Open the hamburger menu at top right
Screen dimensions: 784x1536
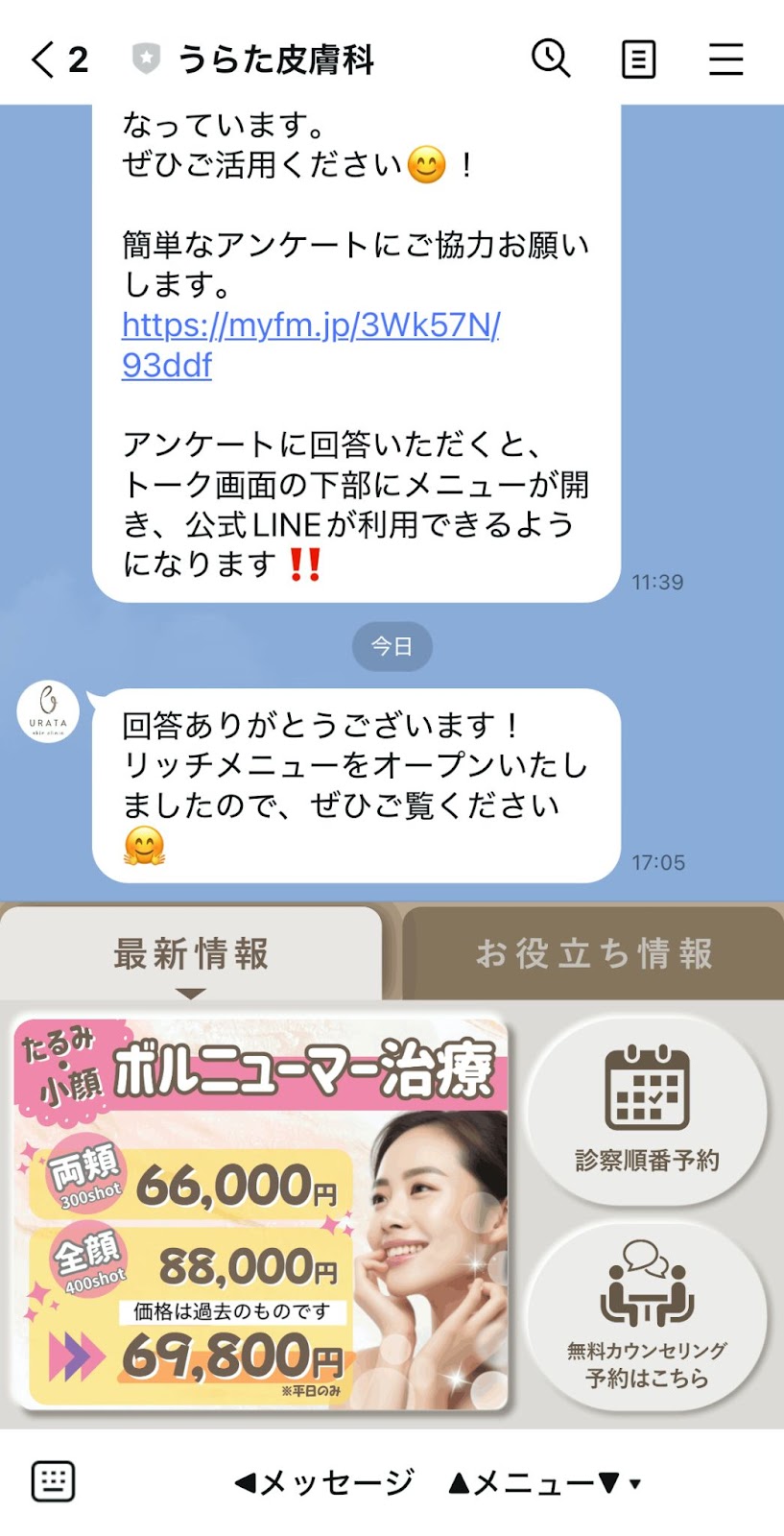[726, 60]
